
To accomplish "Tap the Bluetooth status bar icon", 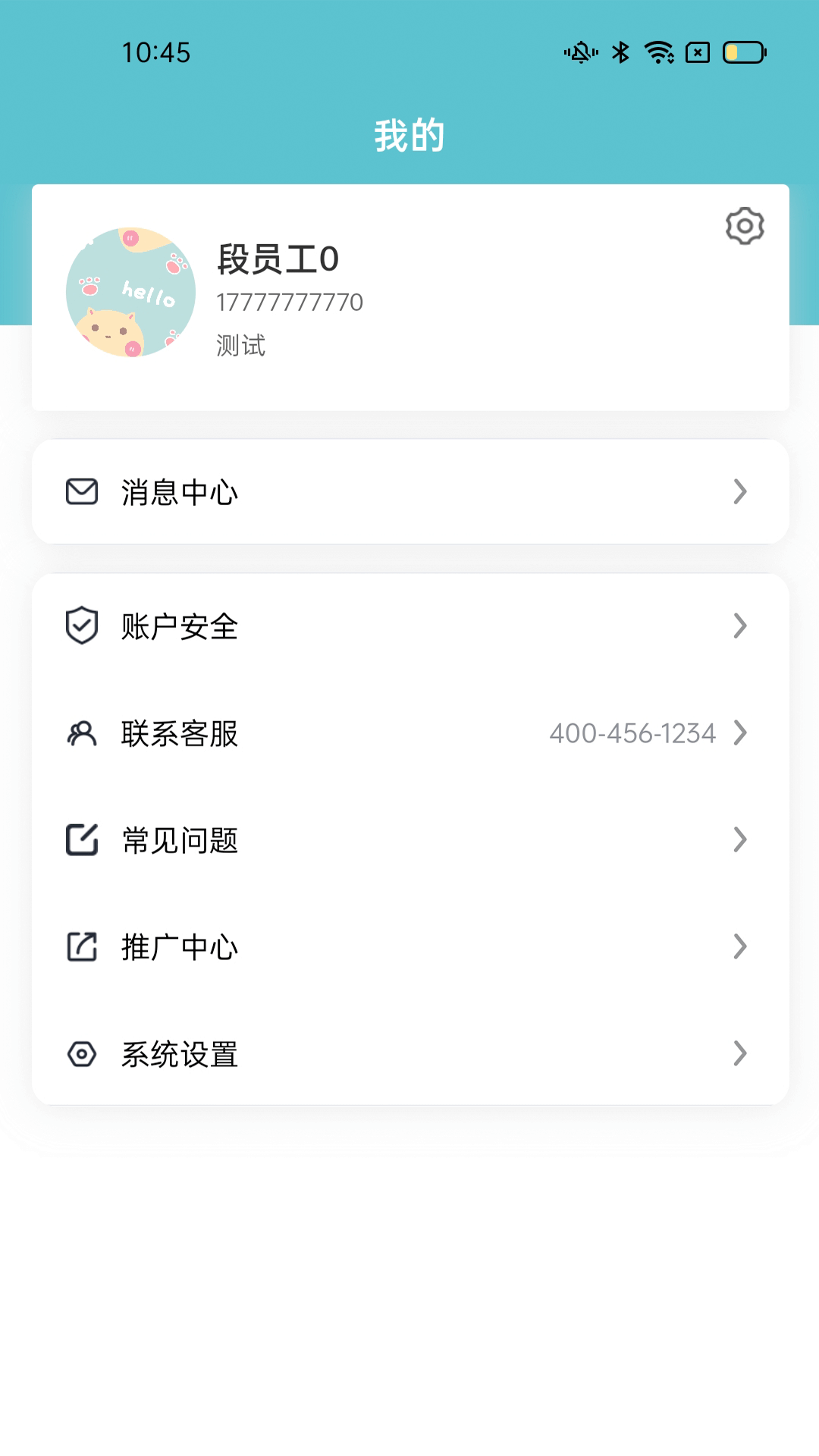I will (x=620, y=53).
